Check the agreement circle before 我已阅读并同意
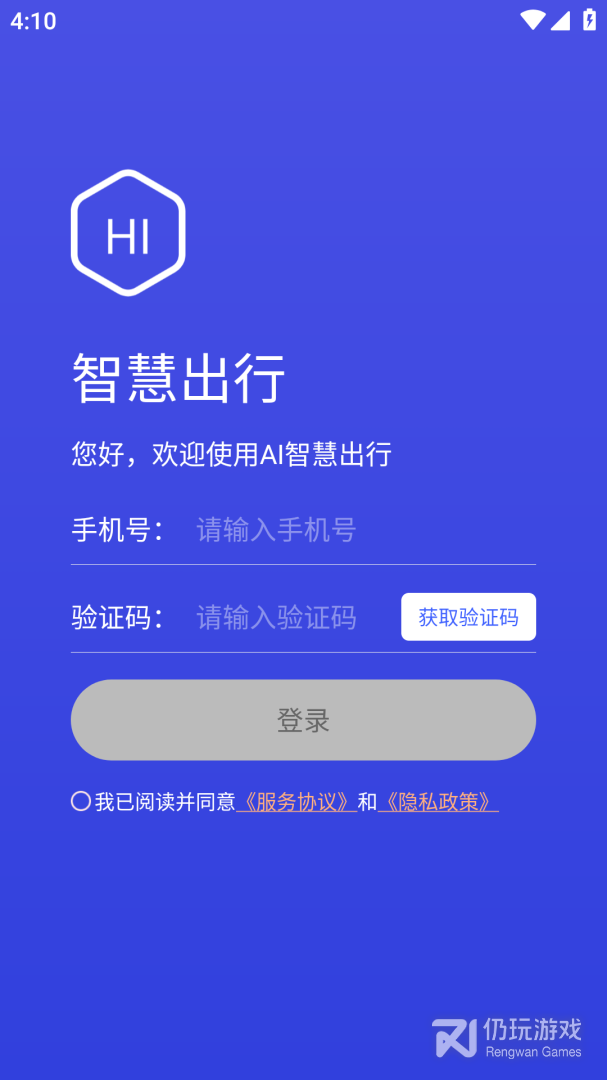 pos(81,801)
